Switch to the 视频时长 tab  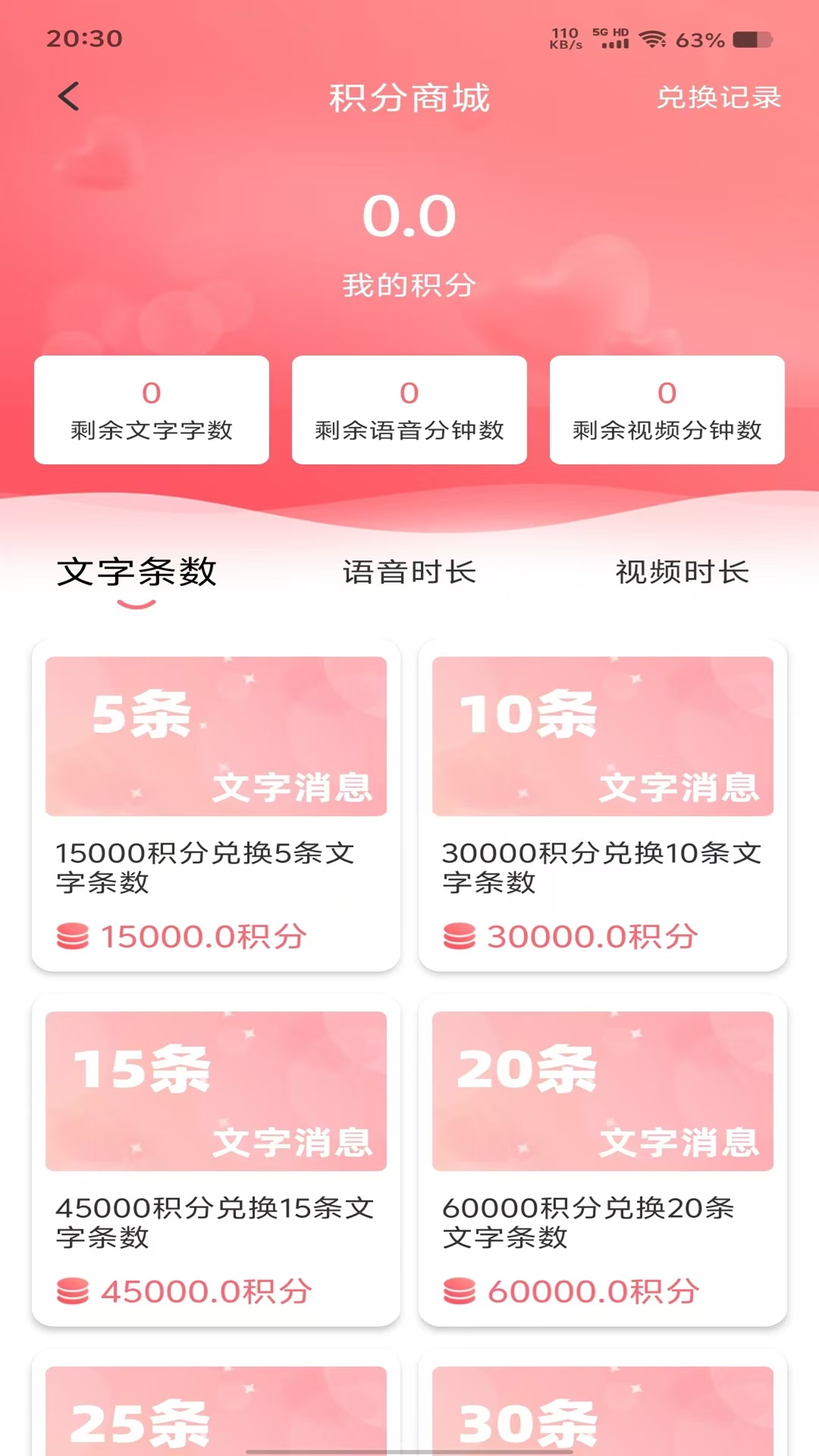(x=682, y=573)
